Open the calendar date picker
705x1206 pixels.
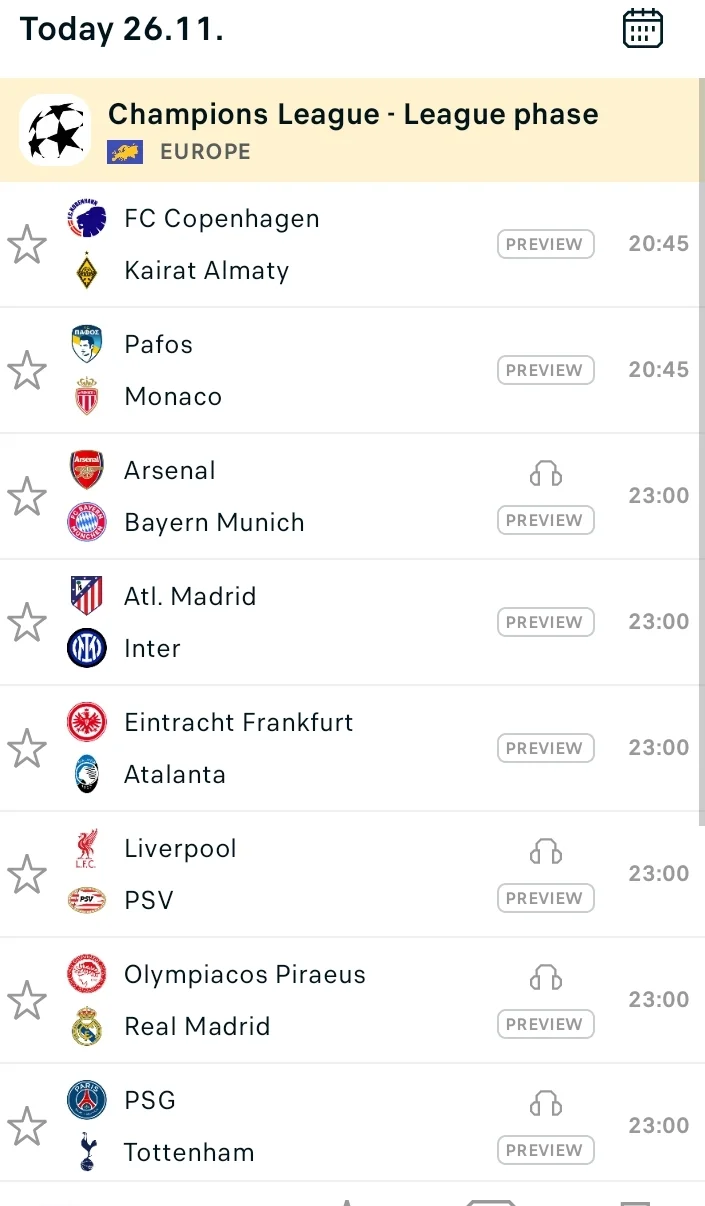(642, 28)
